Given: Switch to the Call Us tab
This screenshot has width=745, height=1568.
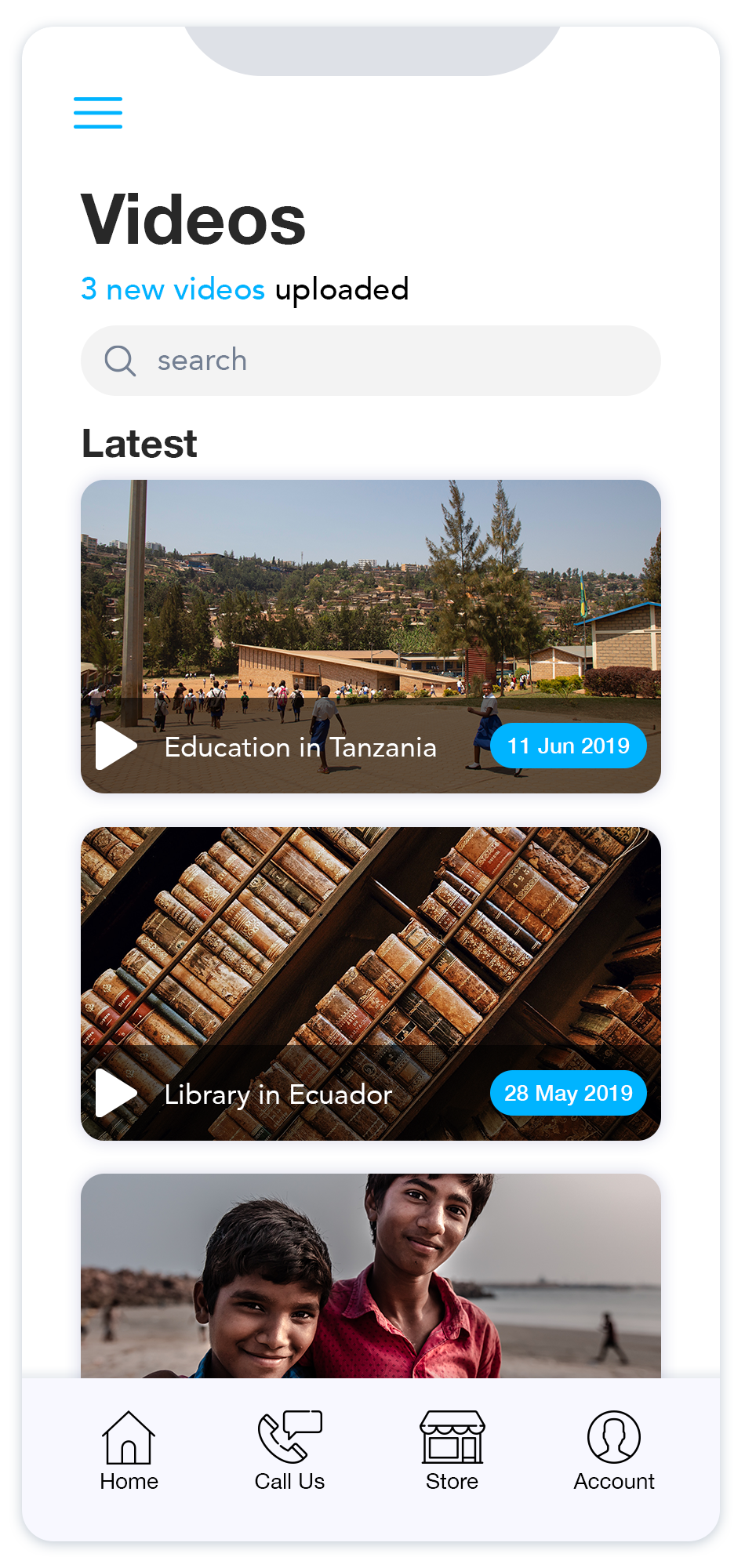Looking at the screenshot, I should (289, 1450).
